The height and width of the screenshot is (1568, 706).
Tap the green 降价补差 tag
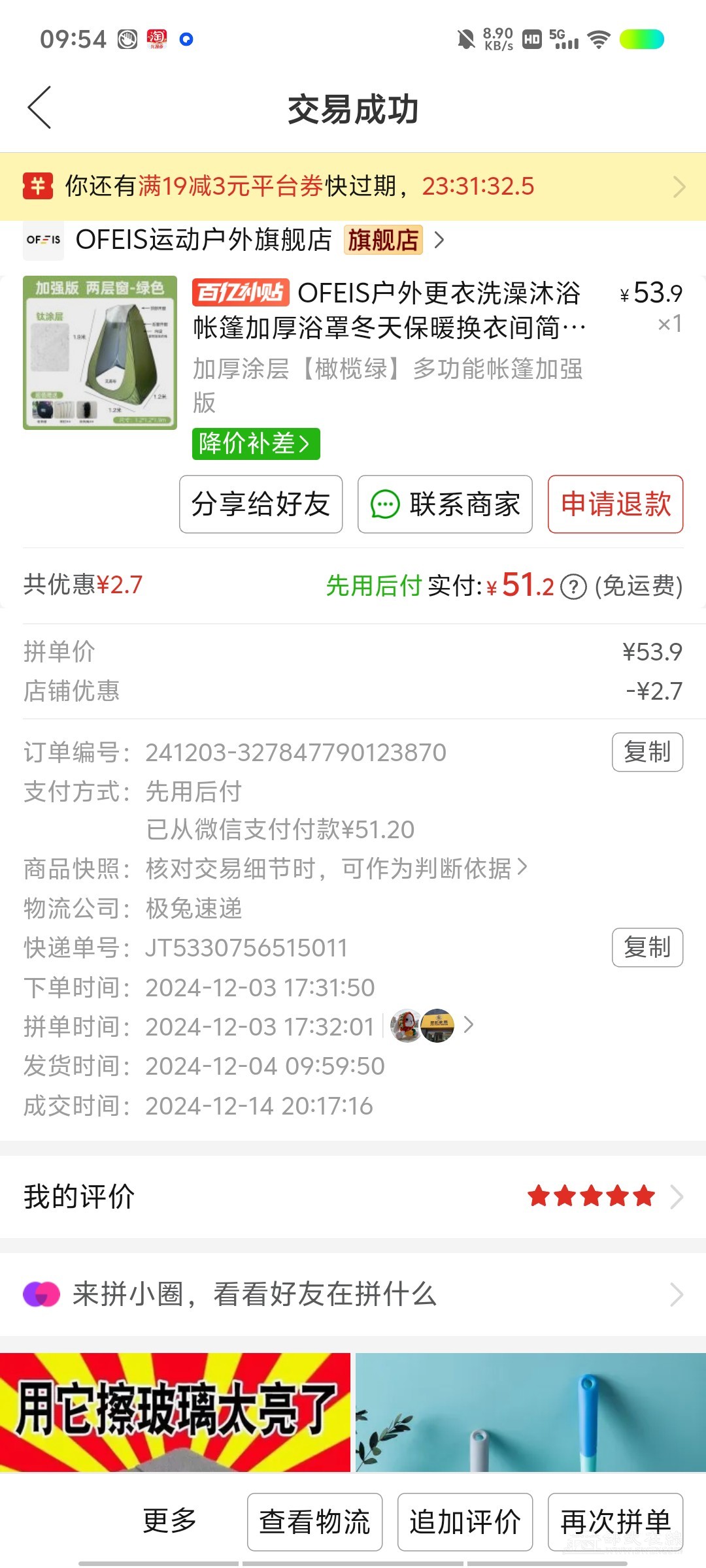(x=256, y=444)
